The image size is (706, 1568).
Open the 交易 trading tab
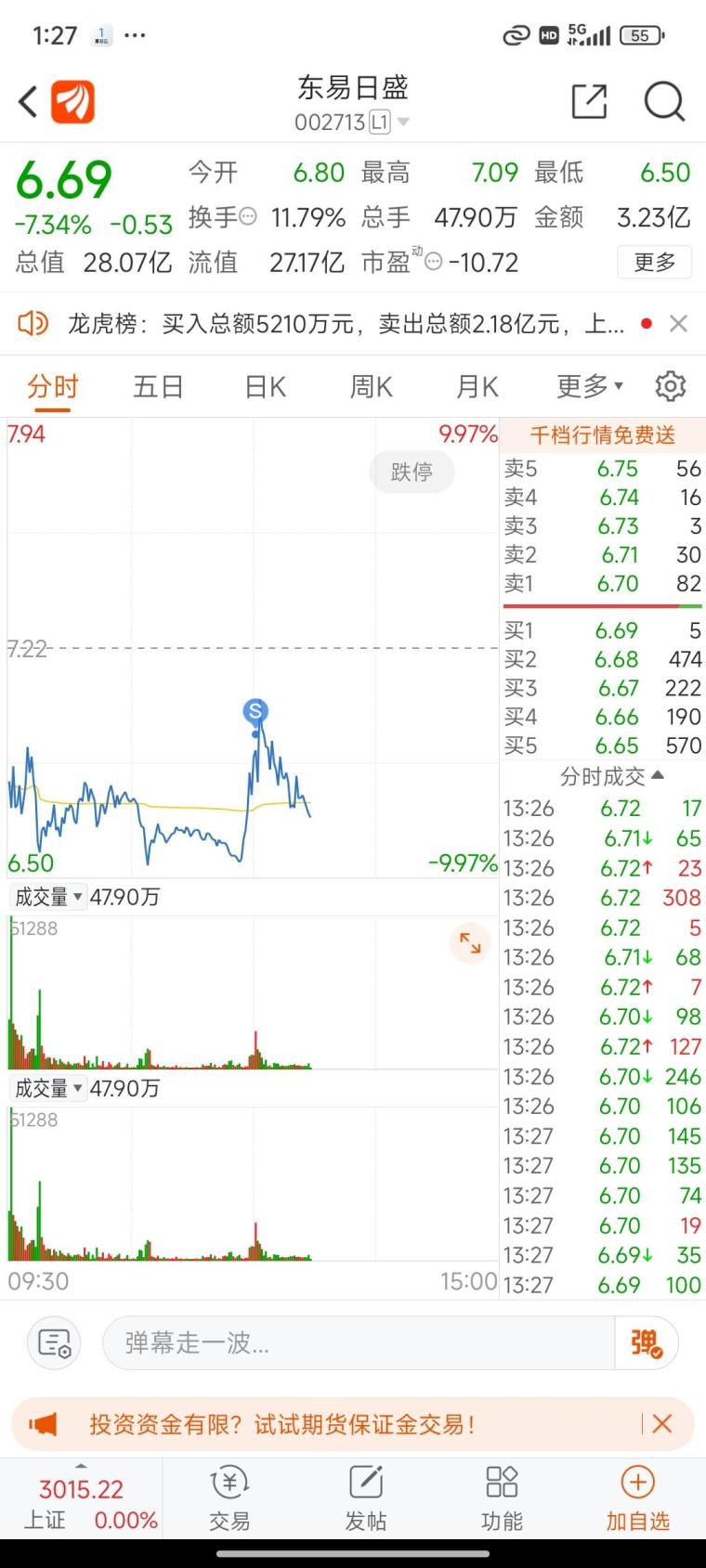tap(229, 1498)
